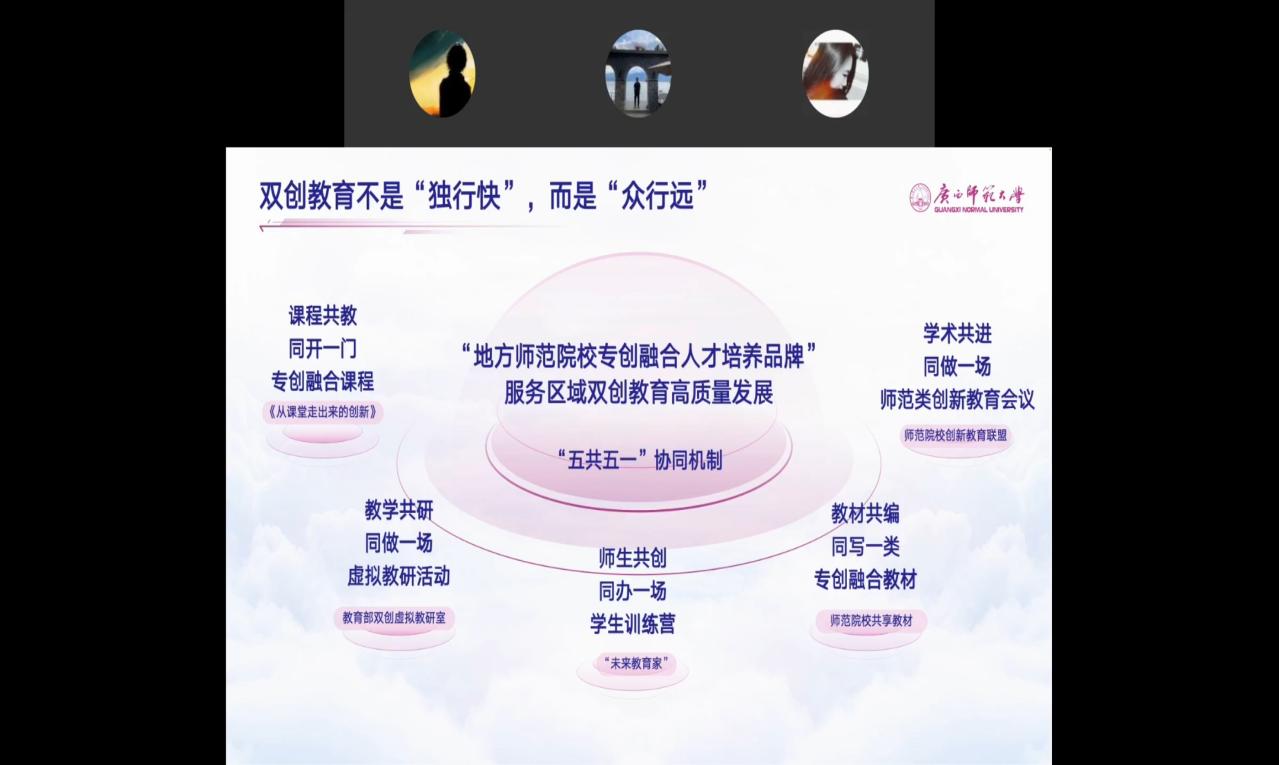Select the participant with woman portrait avatar
1279x765 pixels.
coord(835,74)
